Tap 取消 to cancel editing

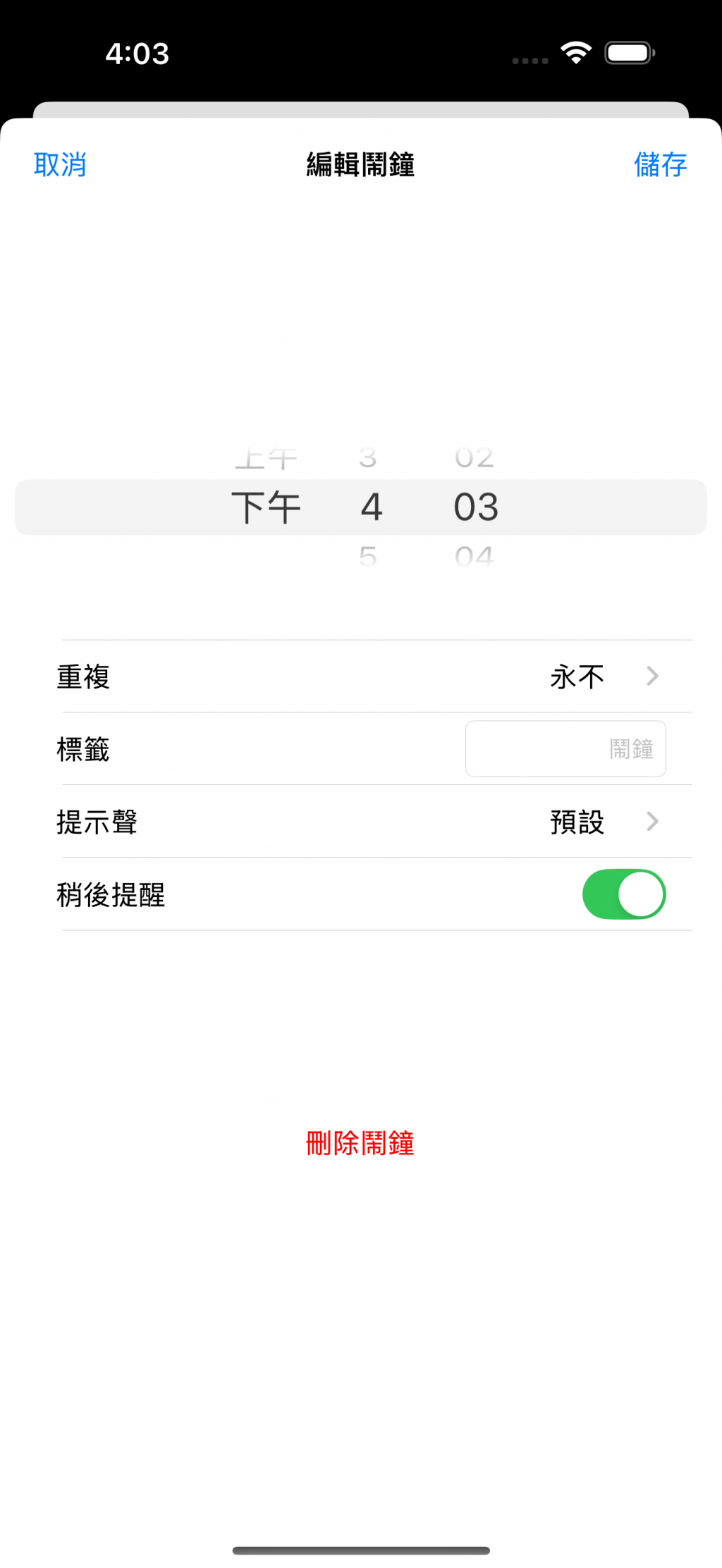60,165
